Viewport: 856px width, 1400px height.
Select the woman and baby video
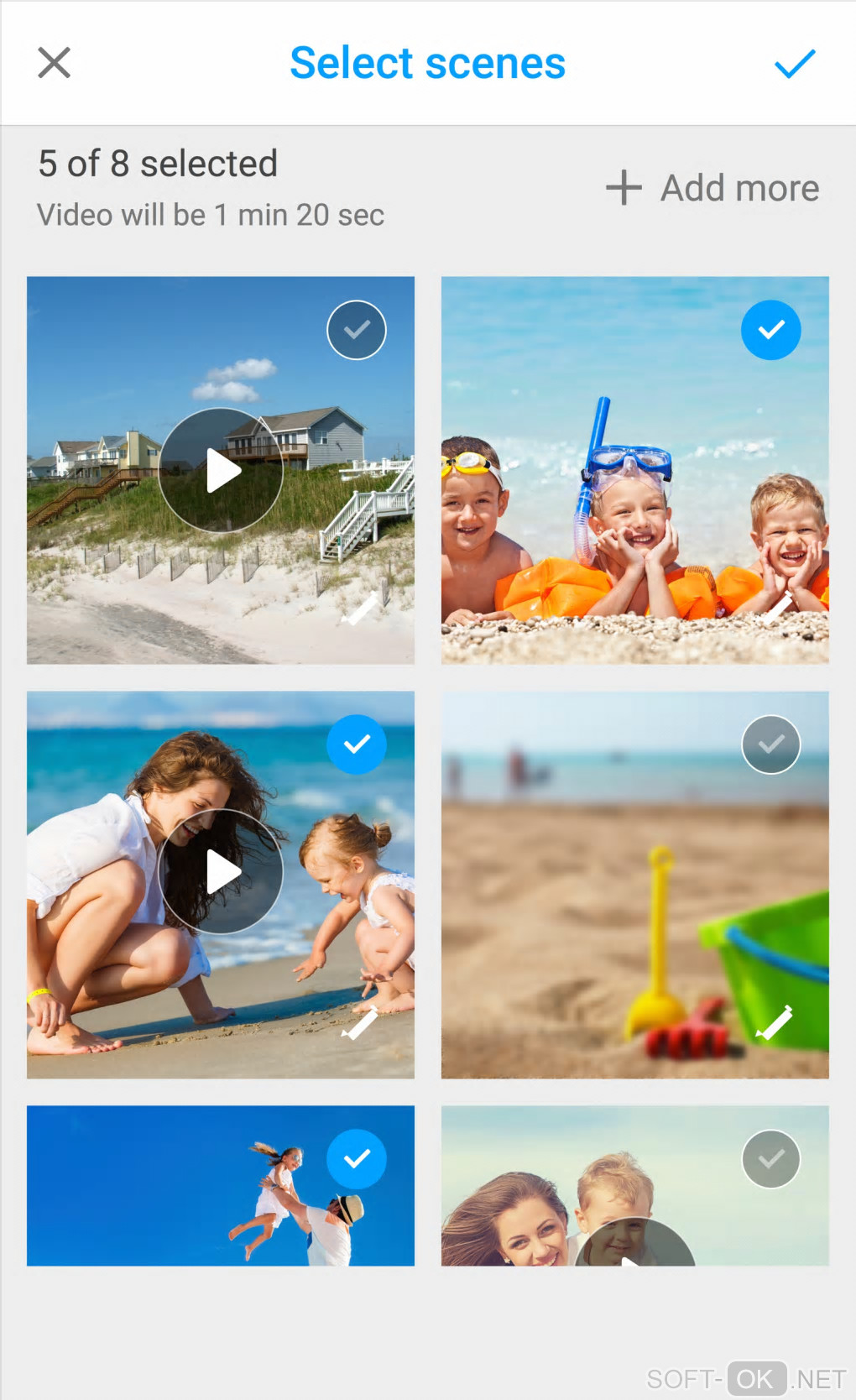coord(770,1159)
